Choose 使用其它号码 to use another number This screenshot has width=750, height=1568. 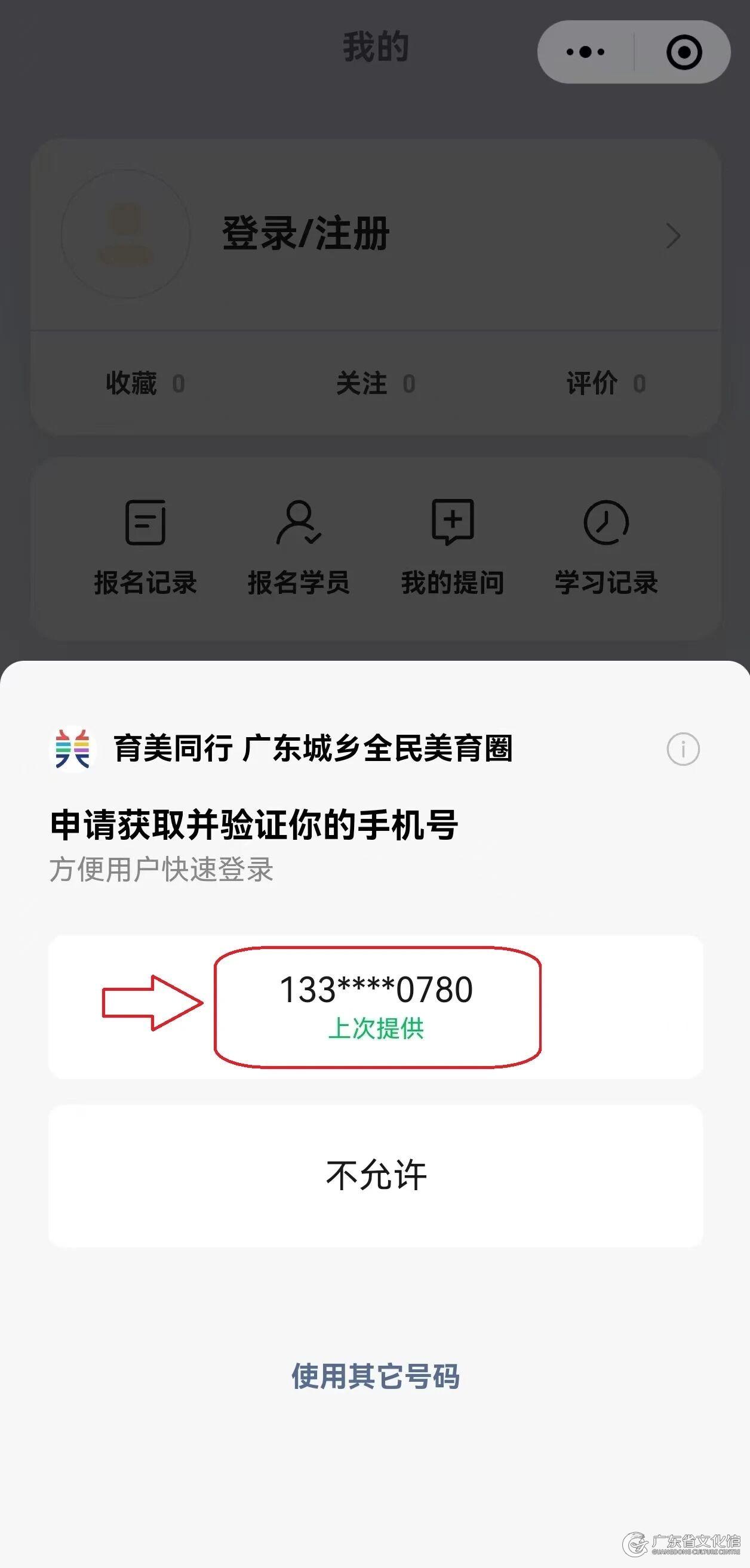coord(376,1376)
